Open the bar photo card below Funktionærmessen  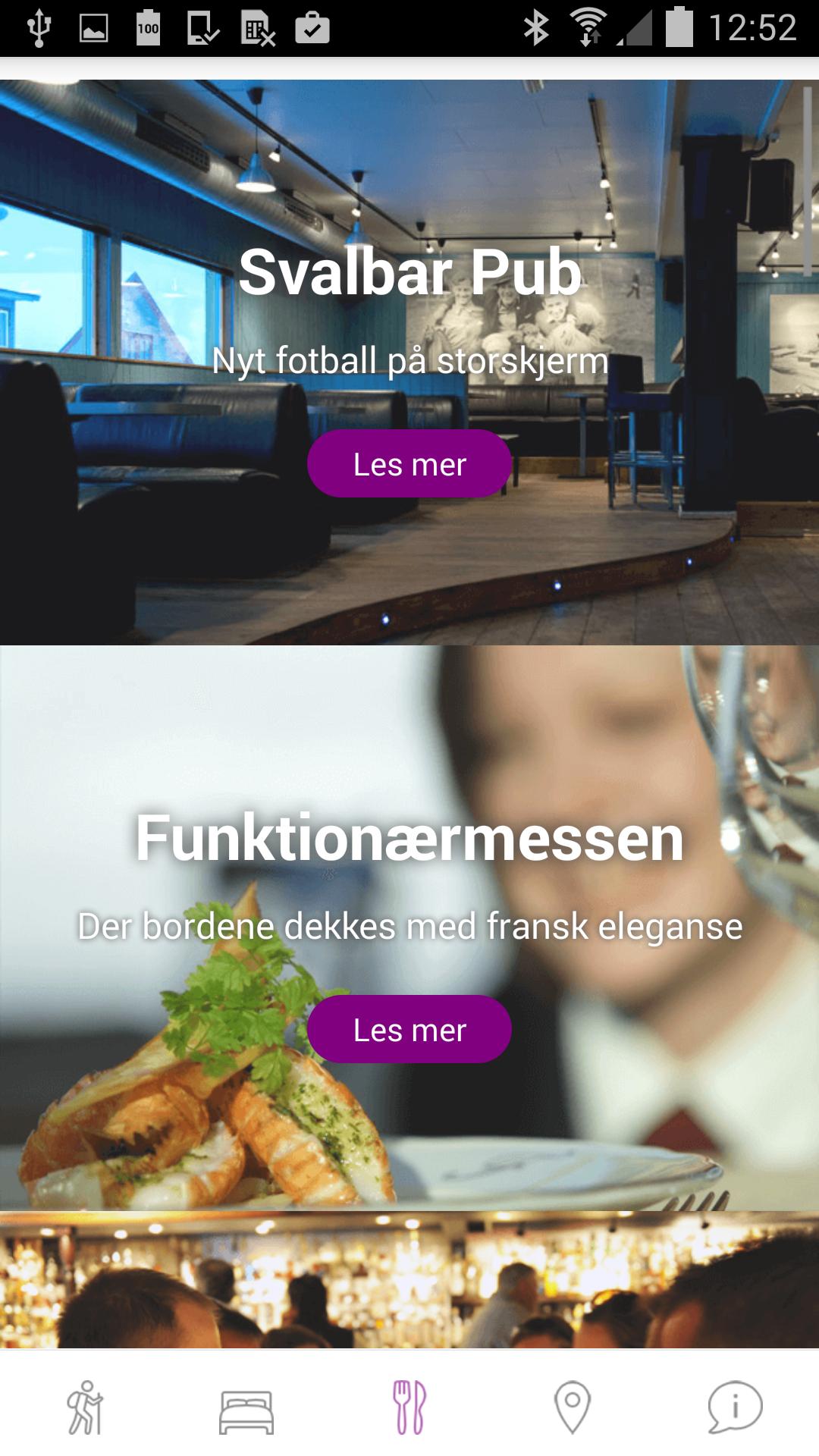409,1280
